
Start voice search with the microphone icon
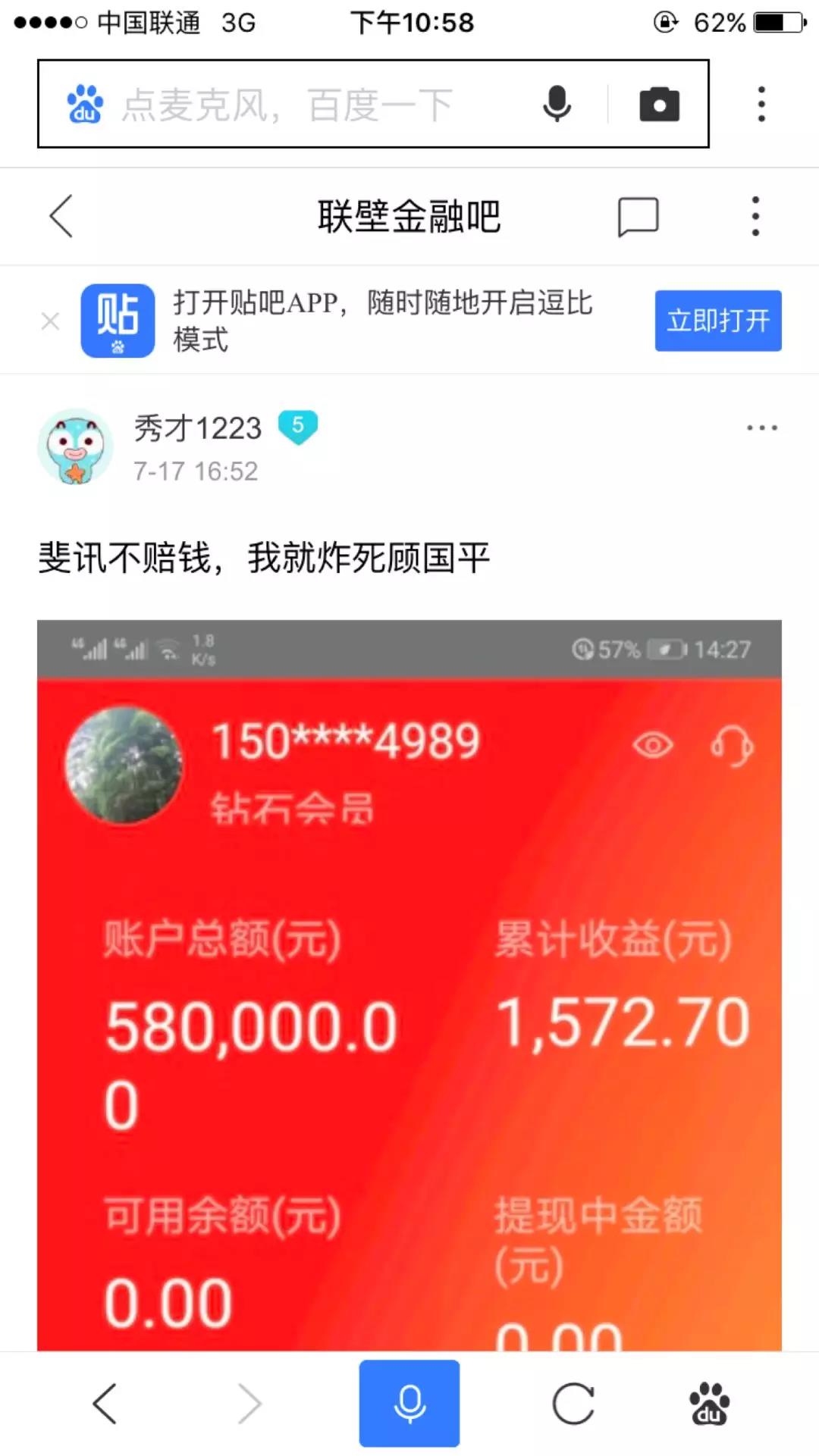(x=557, y=105)
